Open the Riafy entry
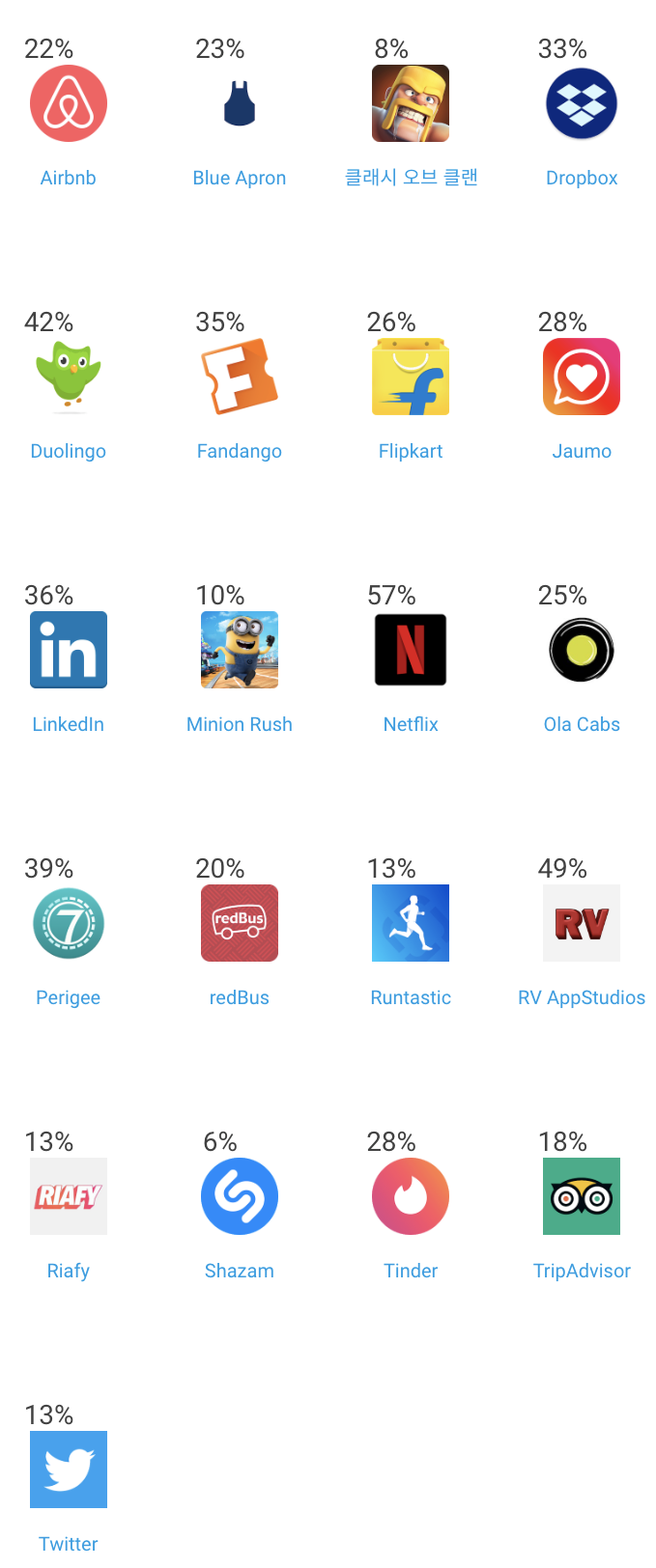The image size is (656, 1568). click(69, 1197)
